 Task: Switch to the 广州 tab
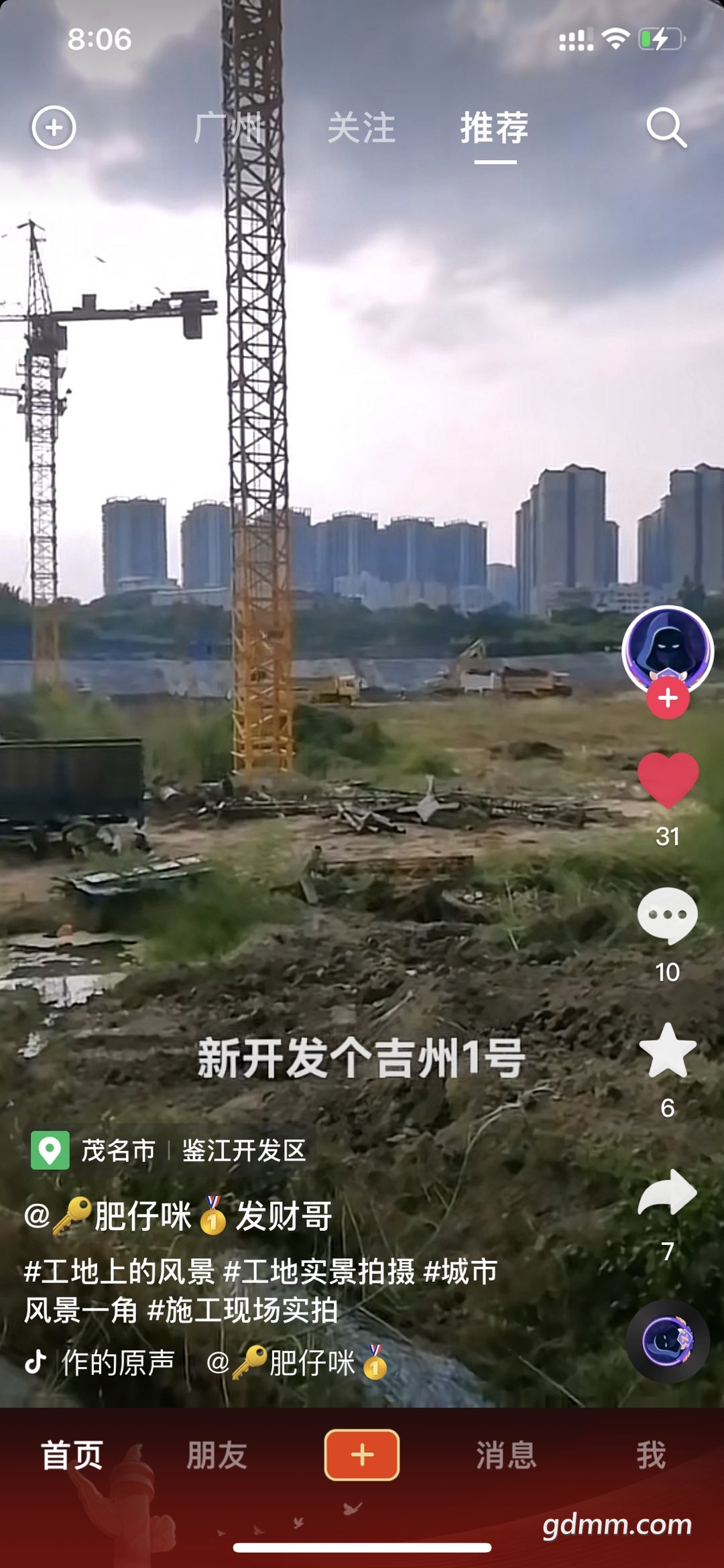click(x=228, y=127)
